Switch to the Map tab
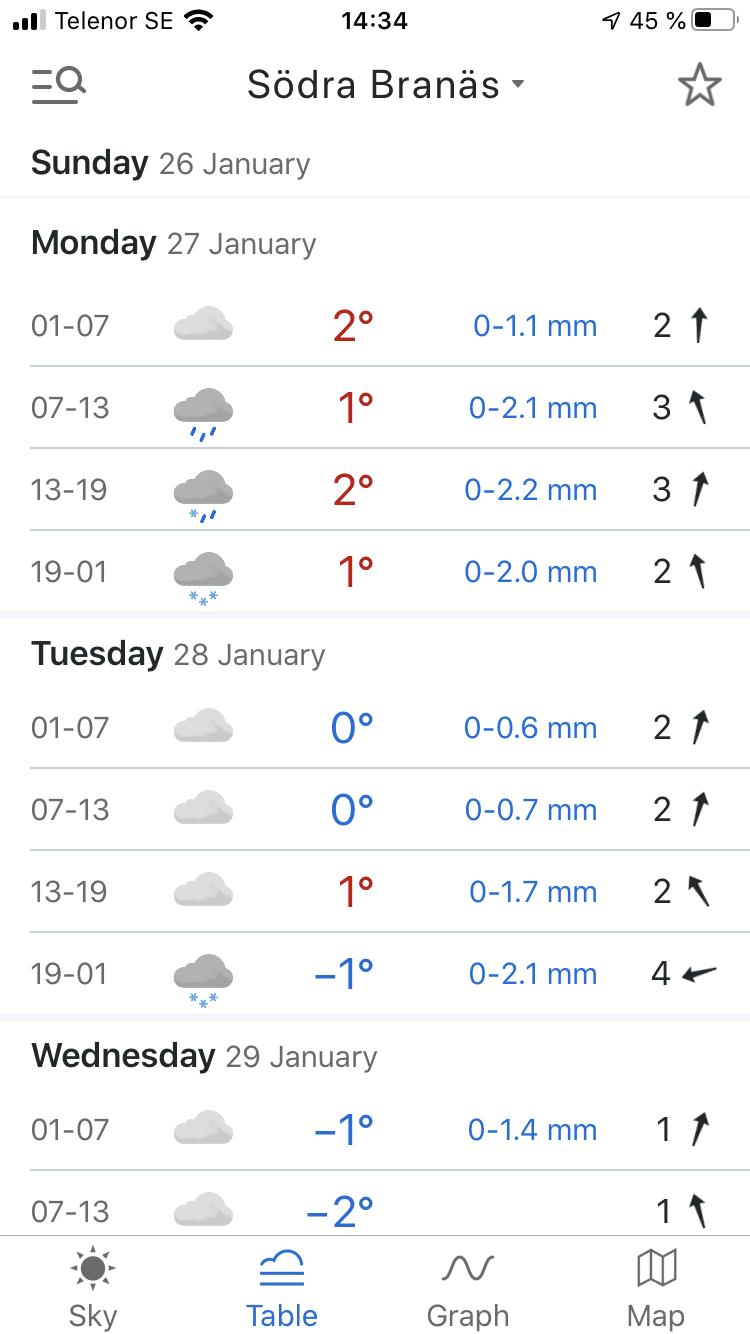 tap(656, 1286)
